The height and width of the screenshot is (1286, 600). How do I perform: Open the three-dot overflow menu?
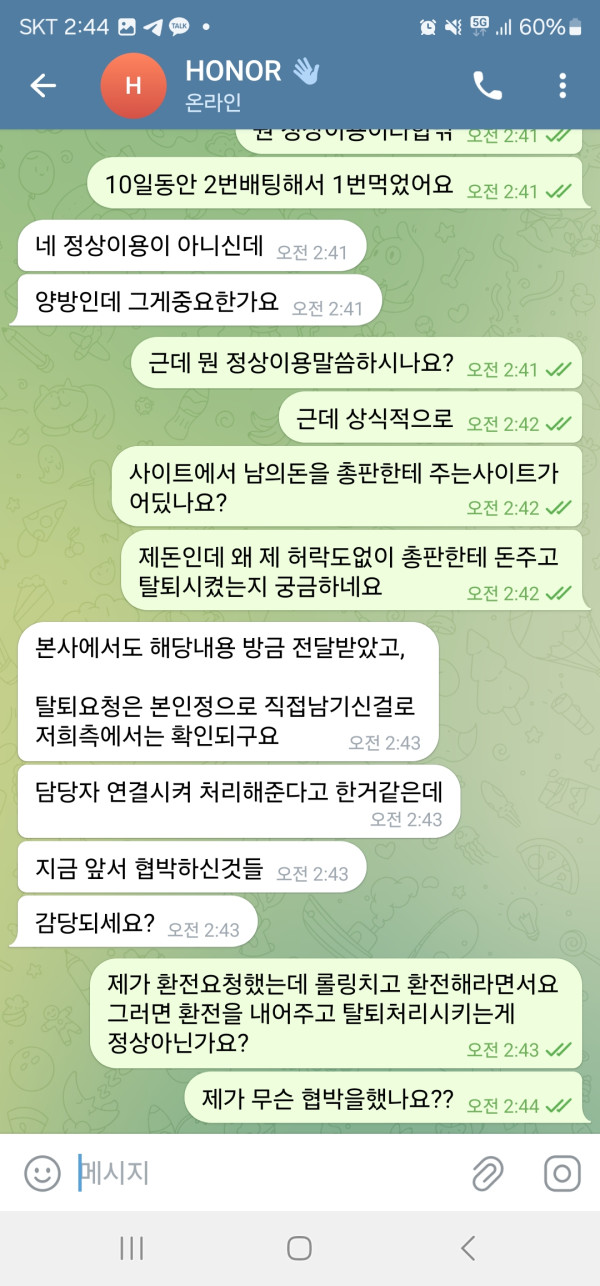point(562,86)
